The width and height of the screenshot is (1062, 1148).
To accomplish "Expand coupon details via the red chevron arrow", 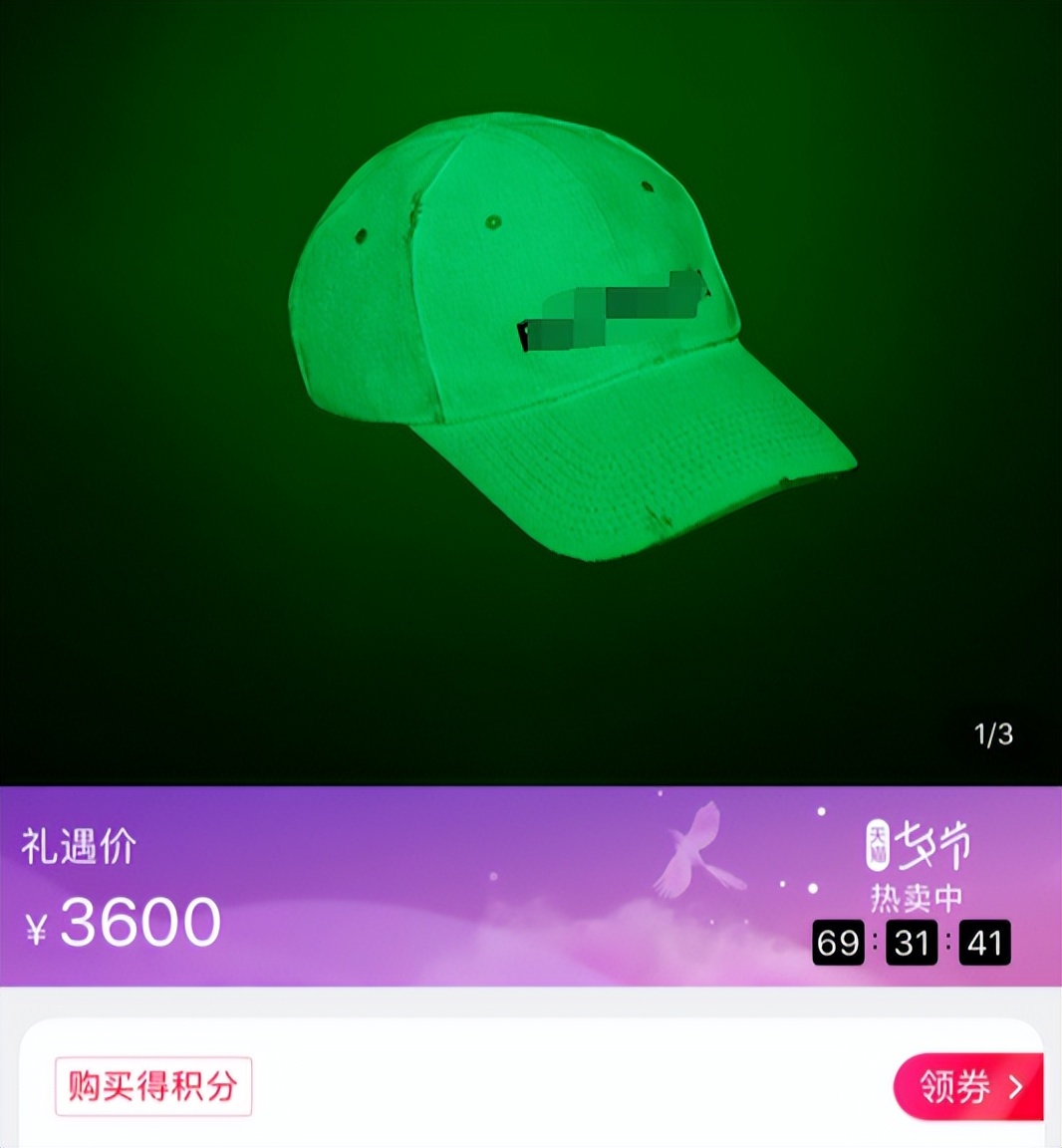I will (x=1015, y=1089).
